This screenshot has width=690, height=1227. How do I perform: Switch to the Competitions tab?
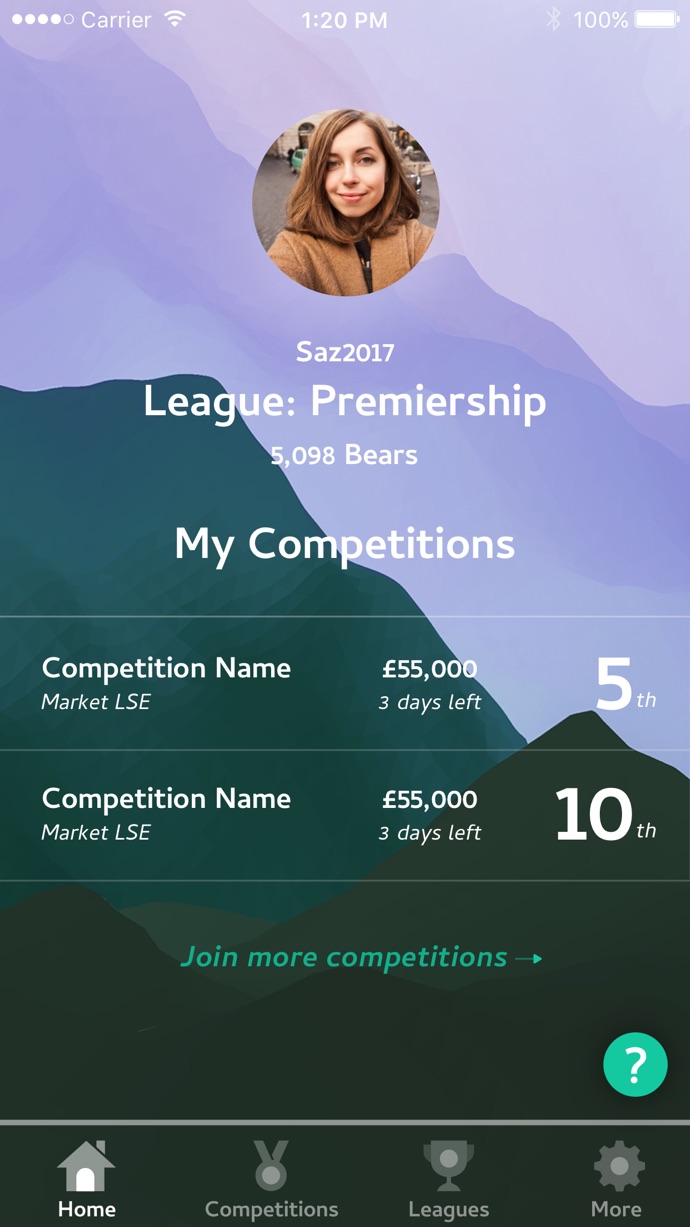271,1180
